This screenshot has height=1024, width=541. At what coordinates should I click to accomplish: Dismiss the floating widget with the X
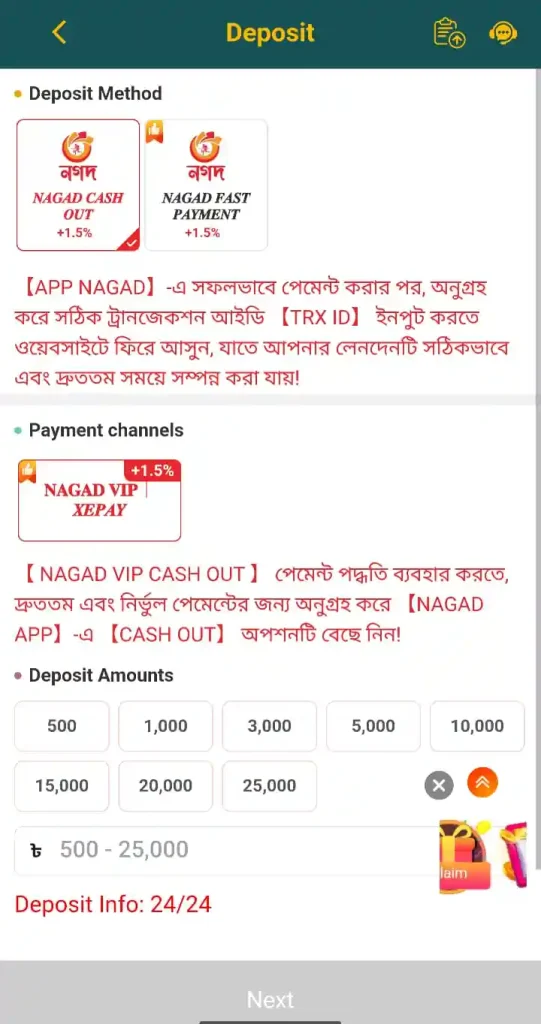point(439,785)
